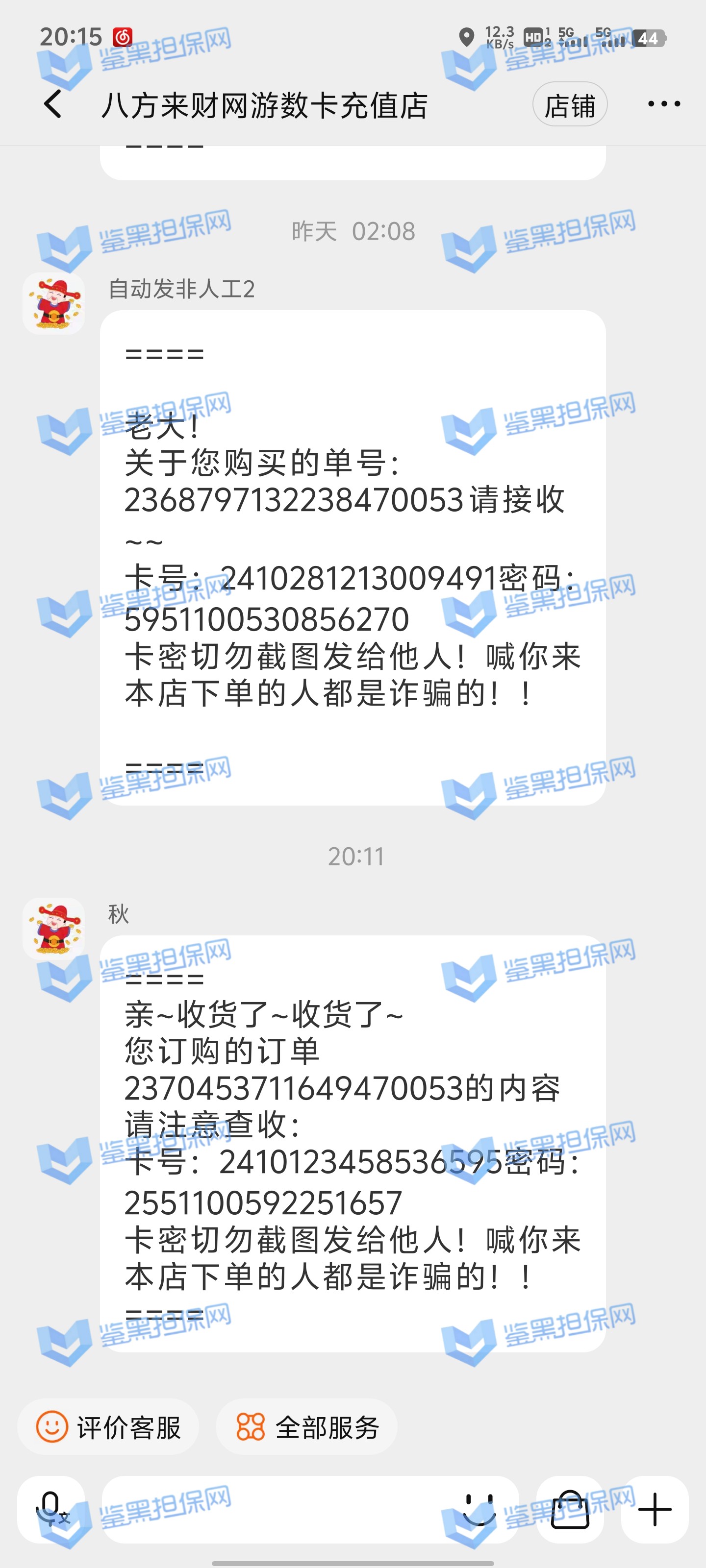
Task: Focus the message input field
Action: pyautogui.click(x=274, y=1509)
